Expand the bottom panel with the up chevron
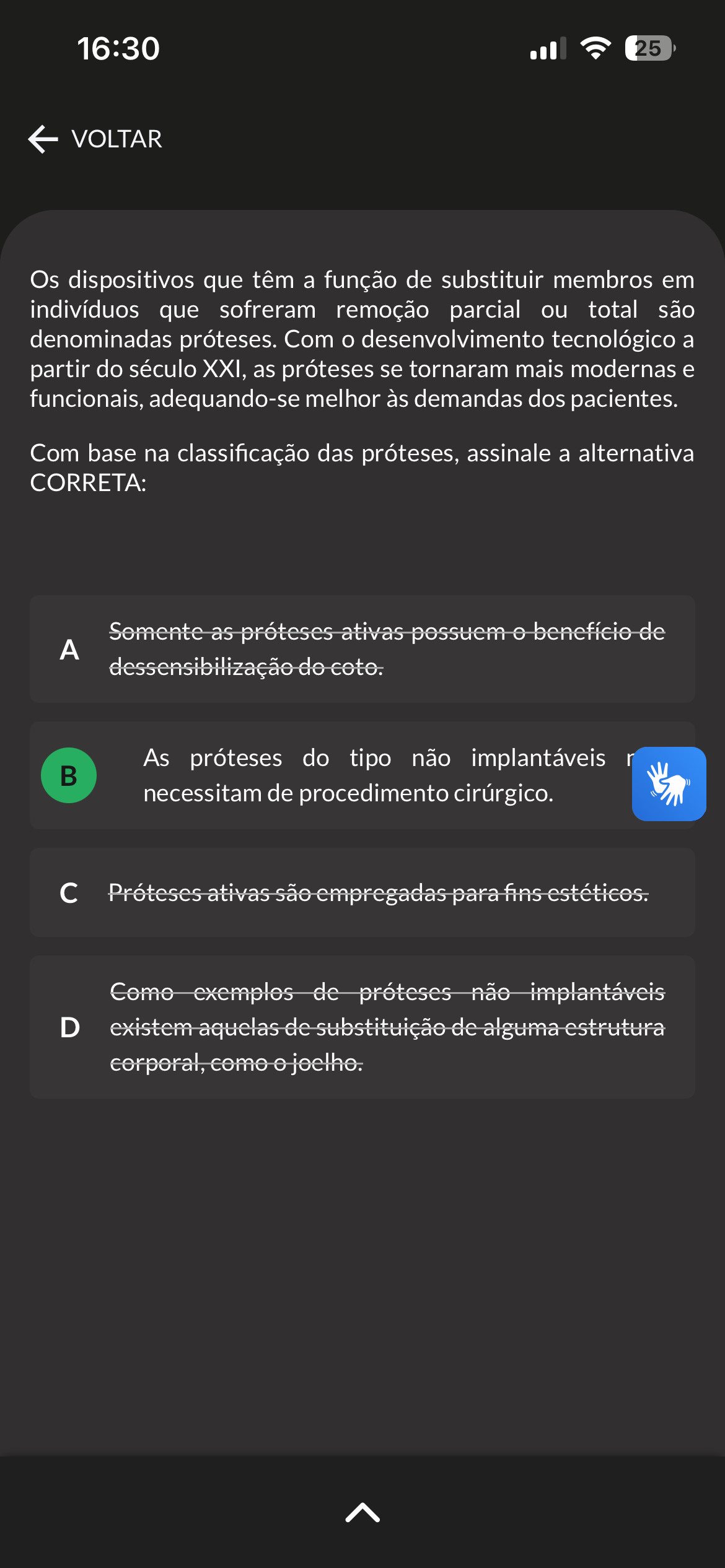The image size is (725, 1568). click(362, 1512)
